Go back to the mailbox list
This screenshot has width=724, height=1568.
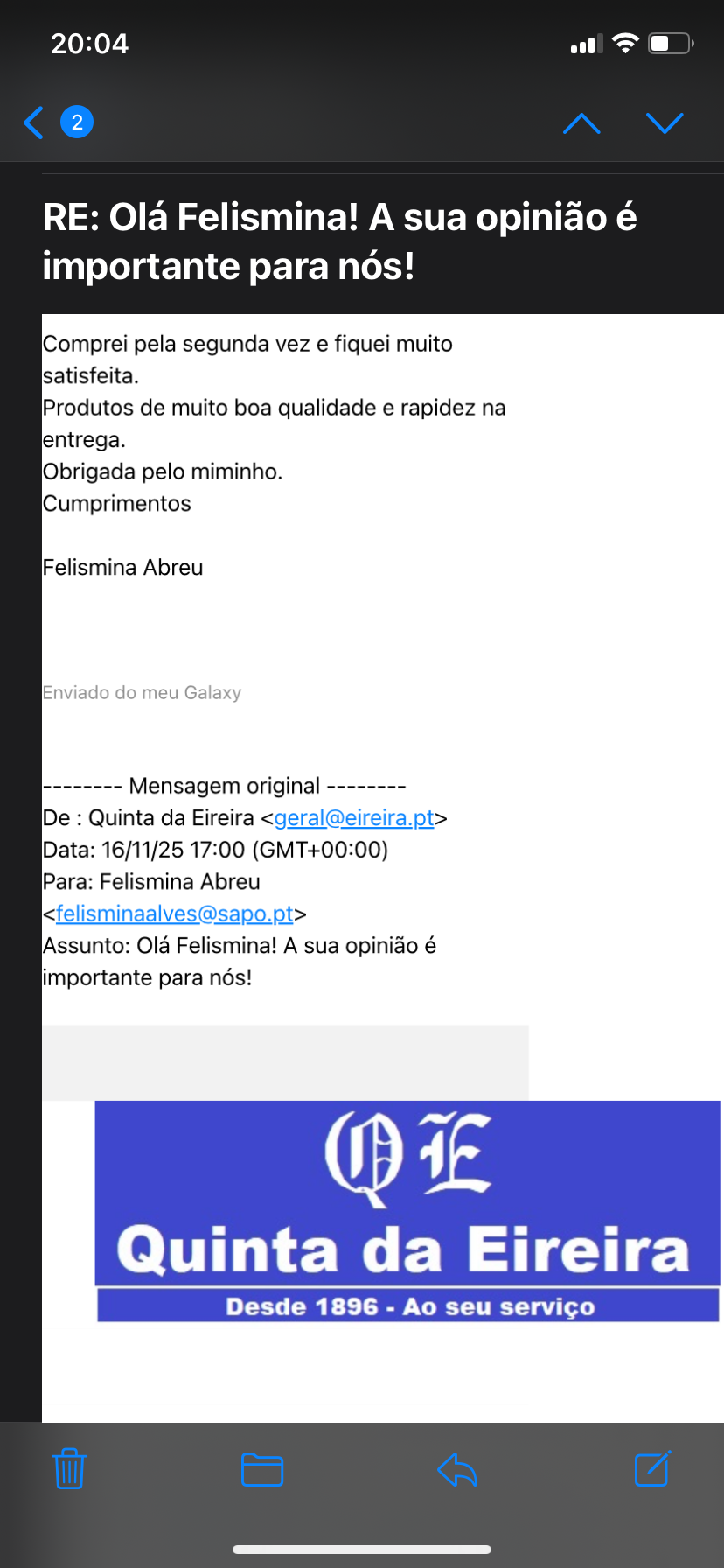click(35, 122)
